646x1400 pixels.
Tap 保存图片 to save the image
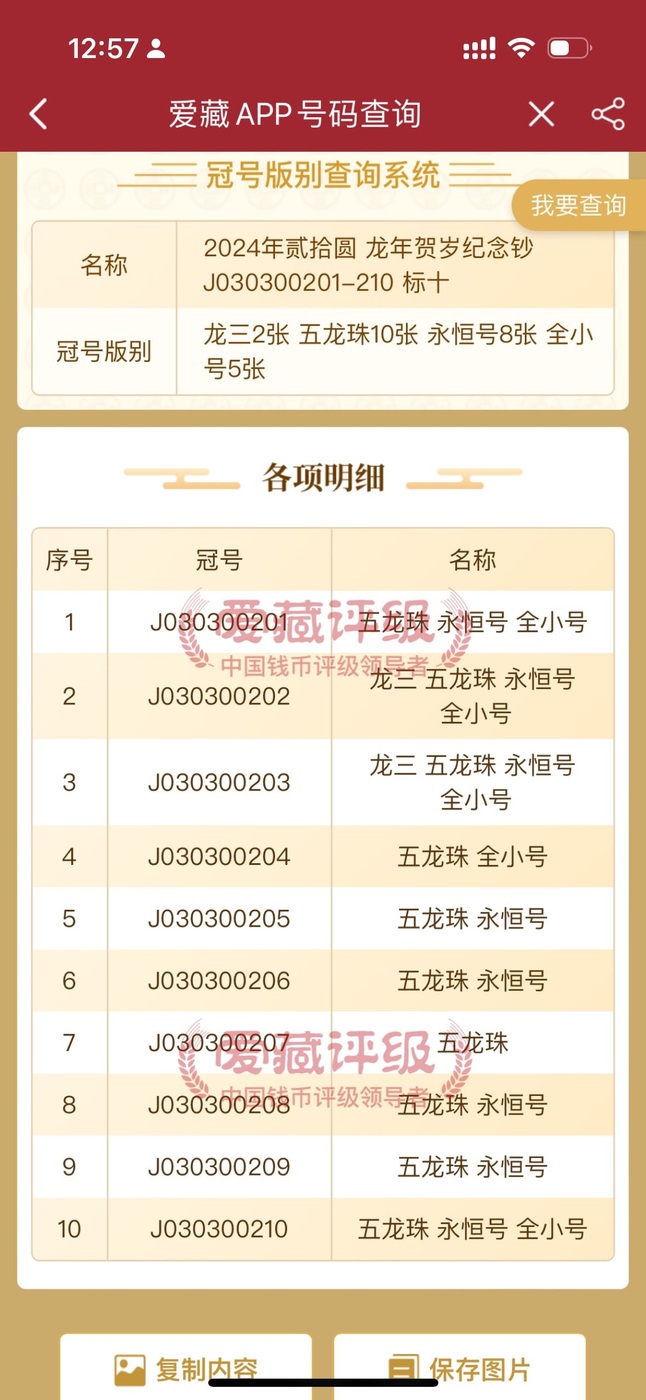click(x=460, y=1367)
